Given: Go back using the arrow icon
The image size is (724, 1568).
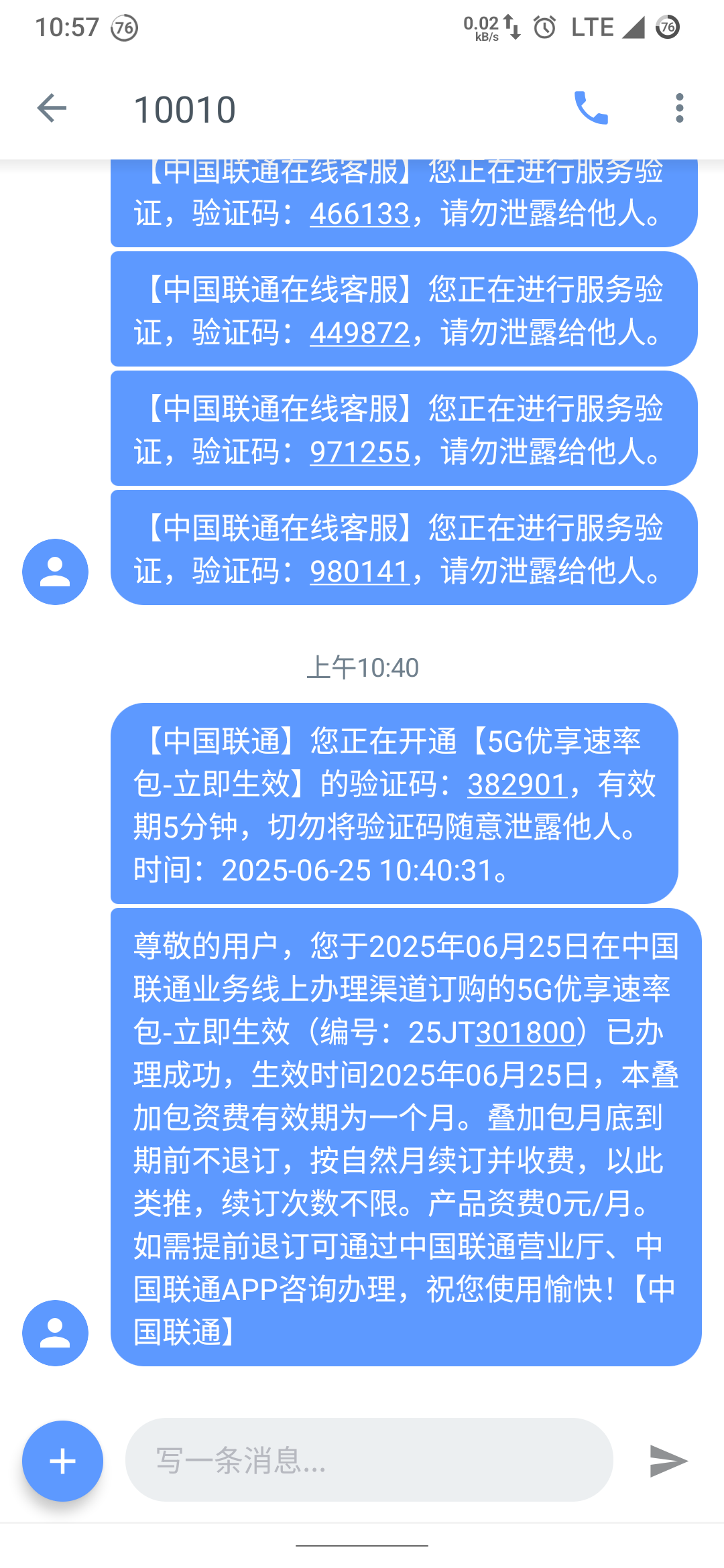Looking at the screenshot, I should point(52,108).
